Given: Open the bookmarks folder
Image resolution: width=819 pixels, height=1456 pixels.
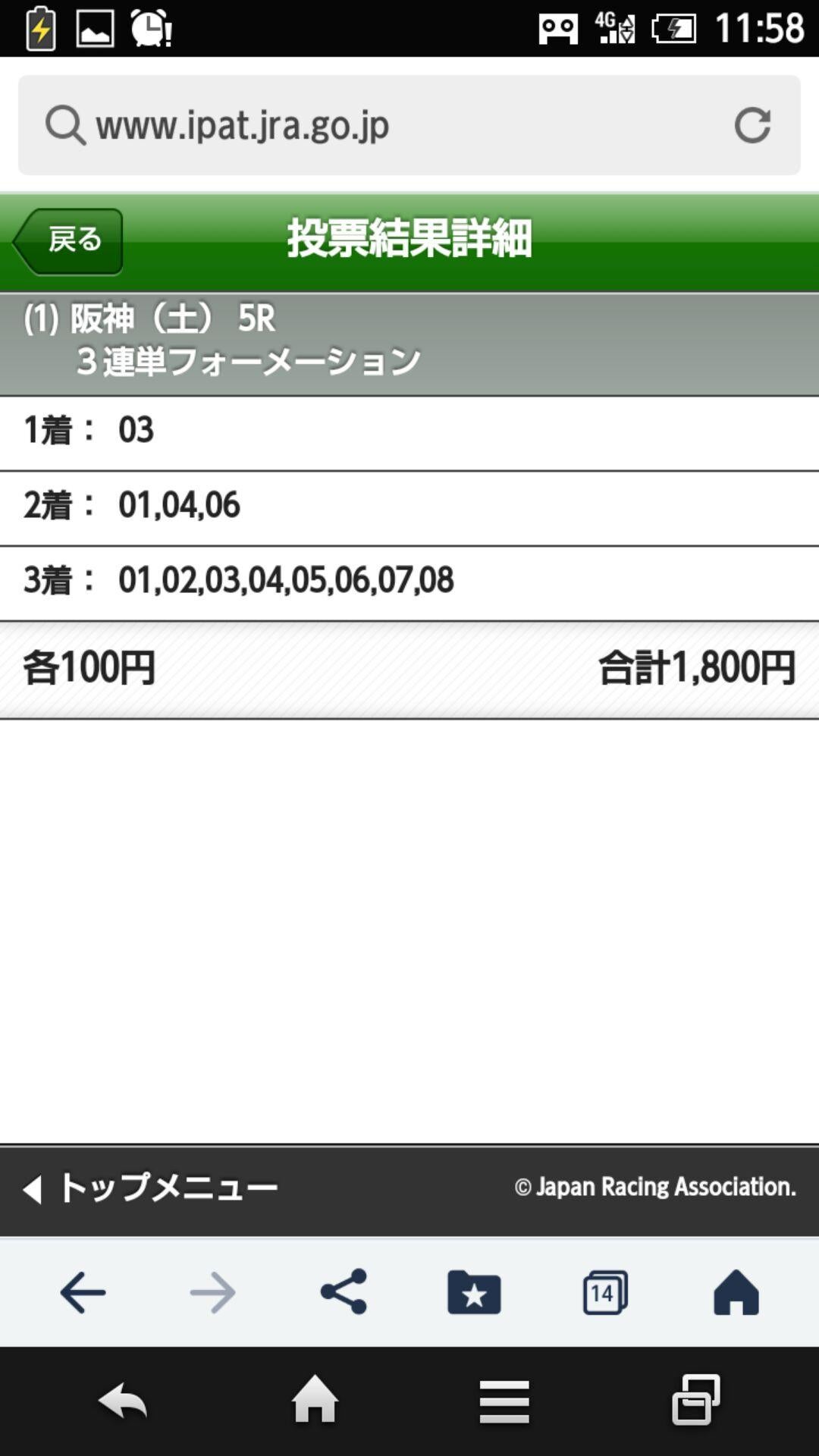Looking at the screenshot, I should [x=474, y=1291].
